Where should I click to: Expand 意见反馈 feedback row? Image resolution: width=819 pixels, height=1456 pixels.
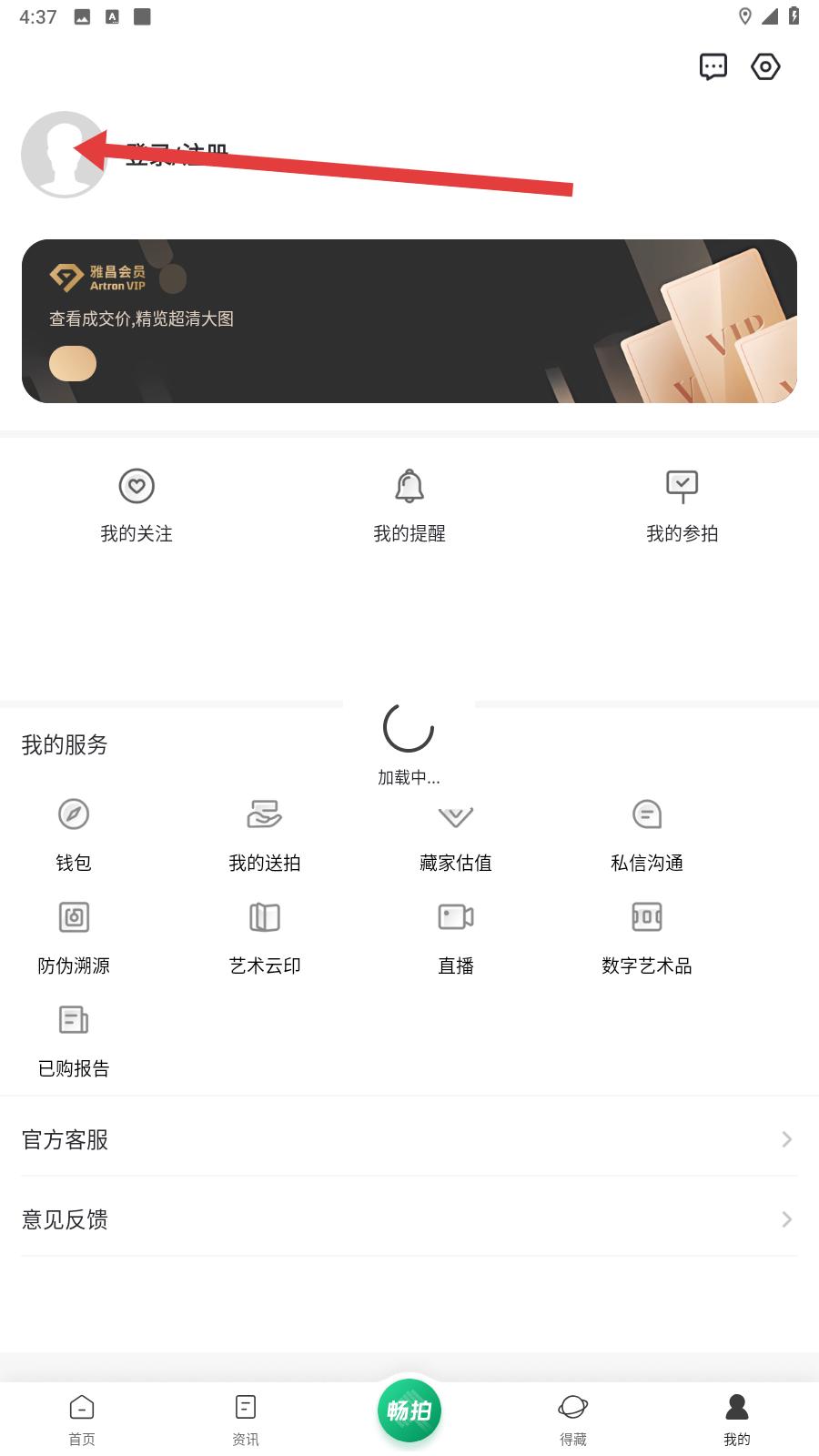(409, 1219)
